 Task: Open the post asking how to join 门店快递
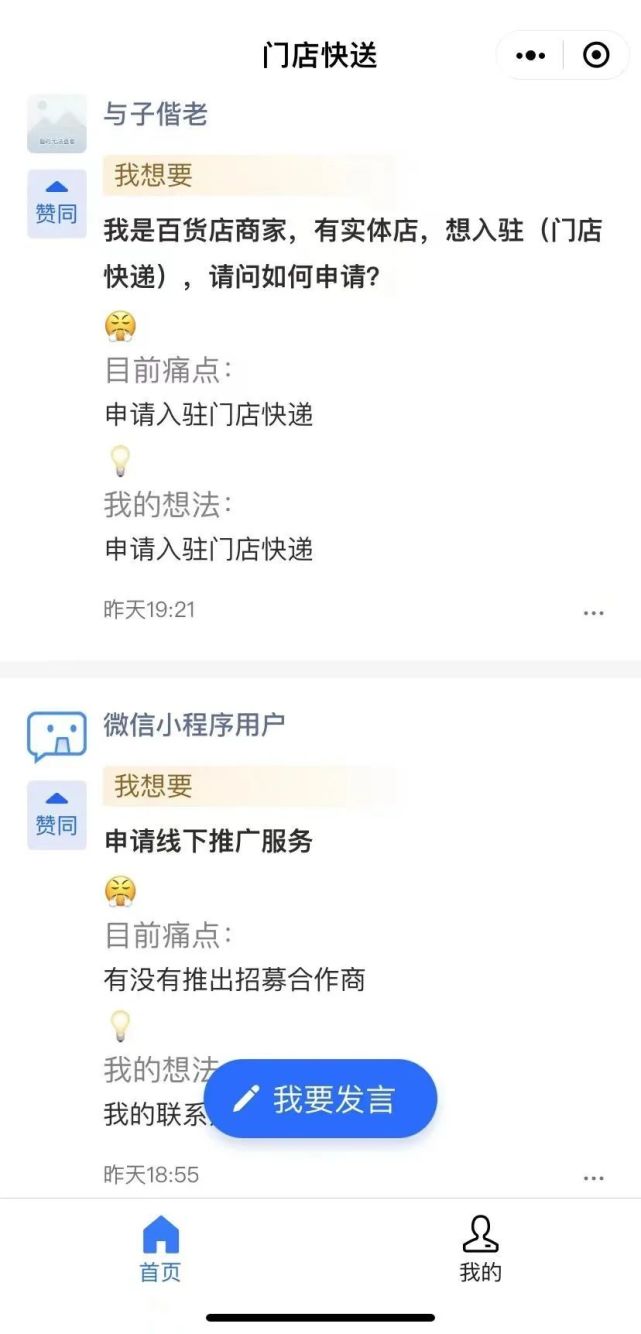[x=353, y=253]
